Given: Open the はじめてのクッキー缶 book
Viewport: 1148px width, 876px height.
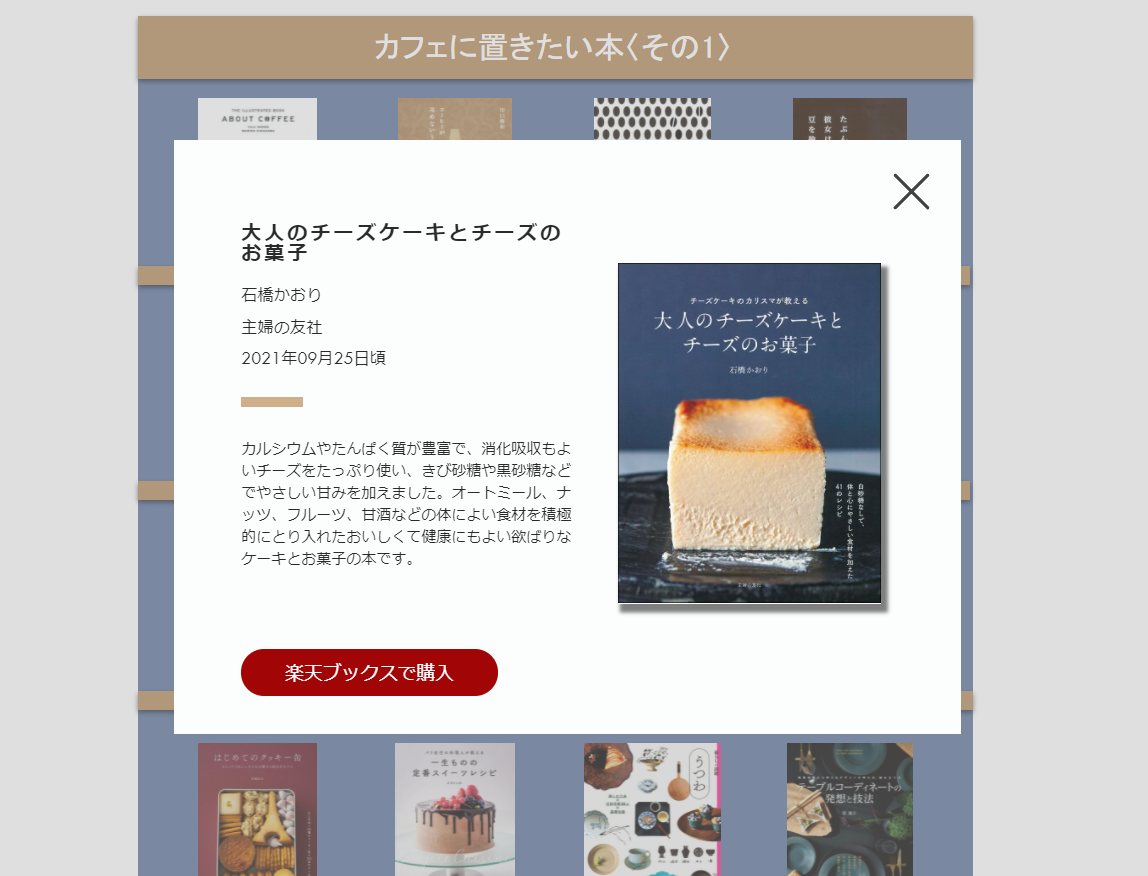Looking at the screenshot, I should pyautogui.click(x=257, y=808).
